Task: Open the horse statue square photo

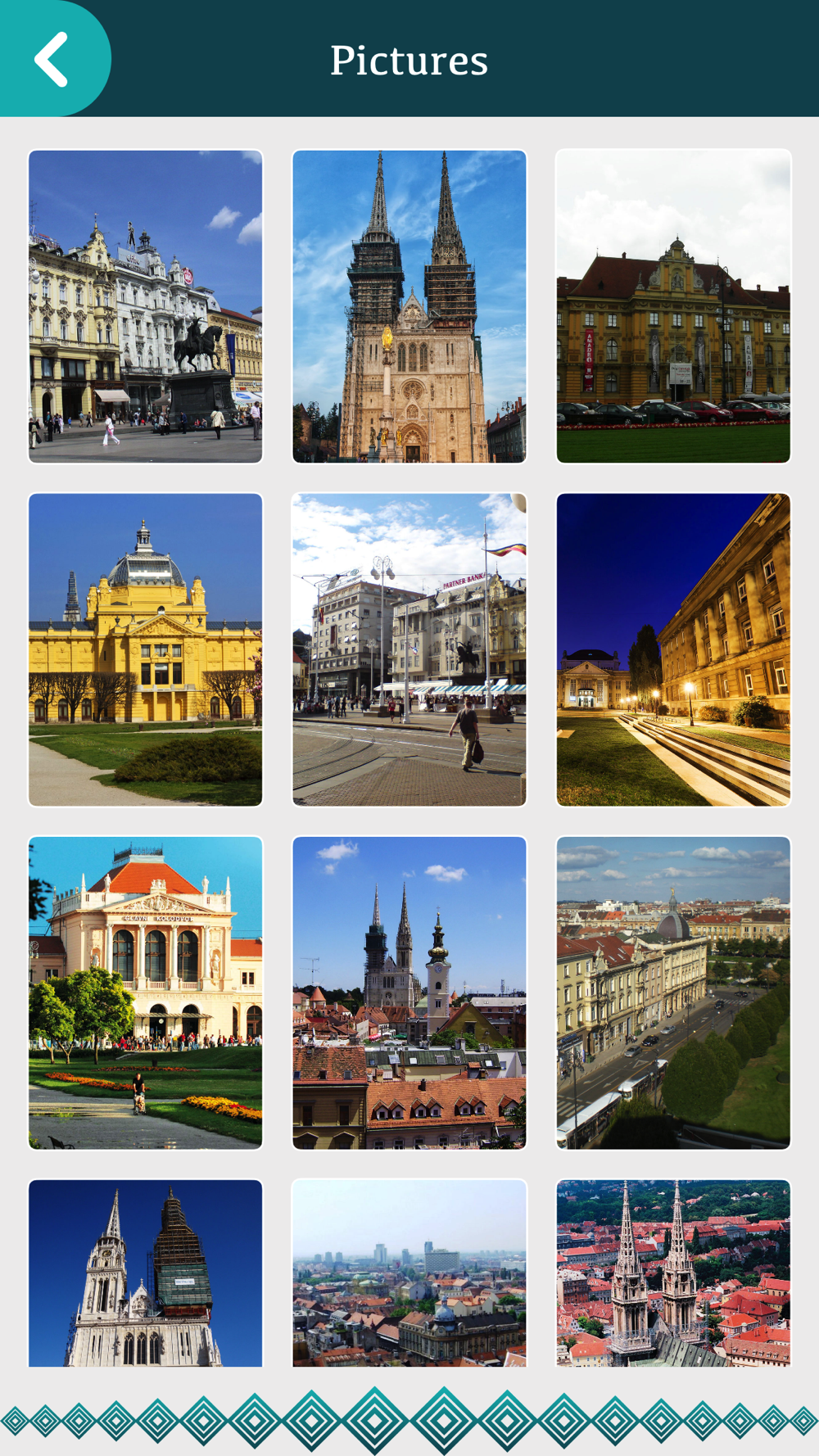Action: click(146, 306)
